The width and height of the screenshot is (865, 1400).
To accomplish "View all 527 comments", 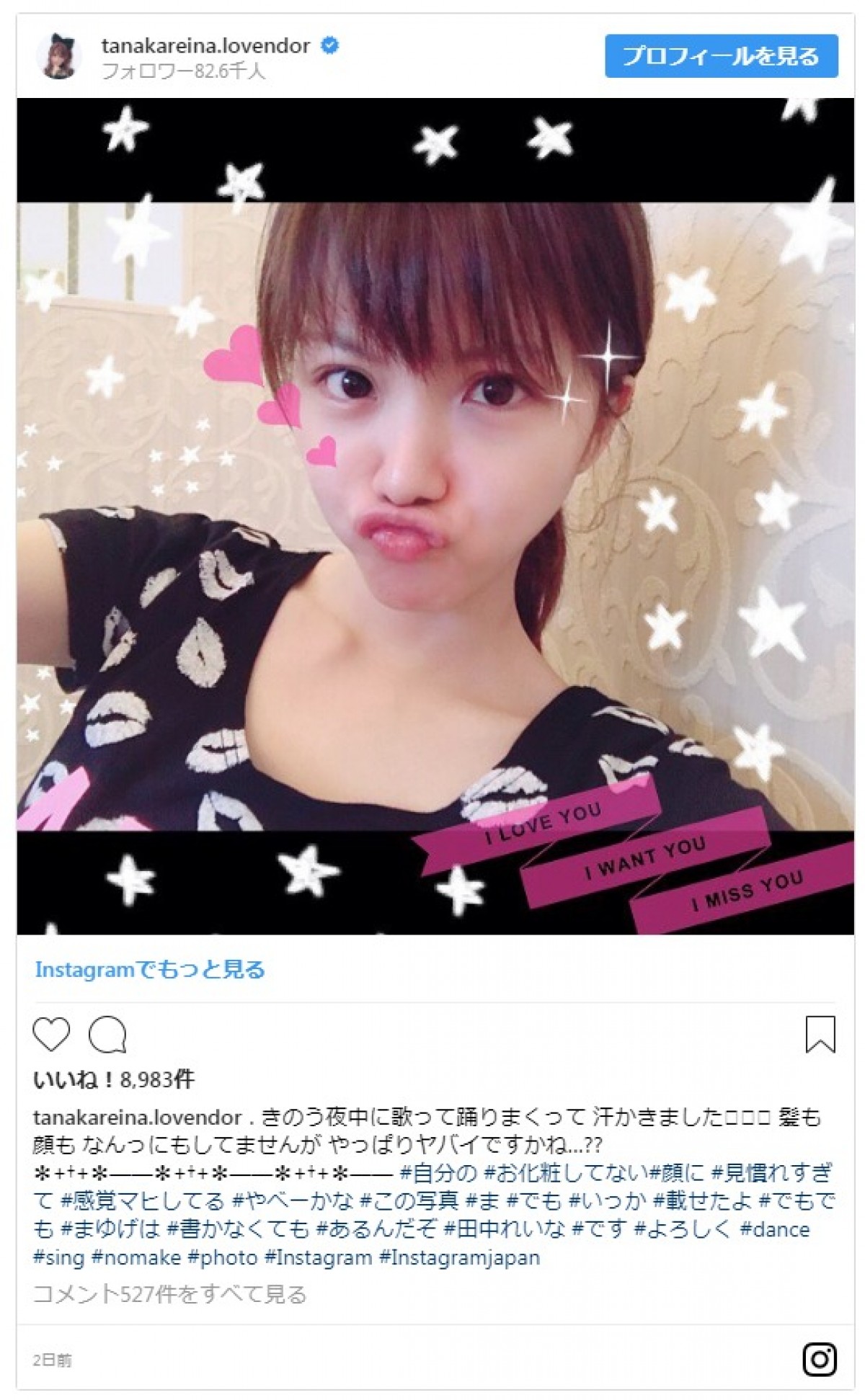I will [169, 1294].
